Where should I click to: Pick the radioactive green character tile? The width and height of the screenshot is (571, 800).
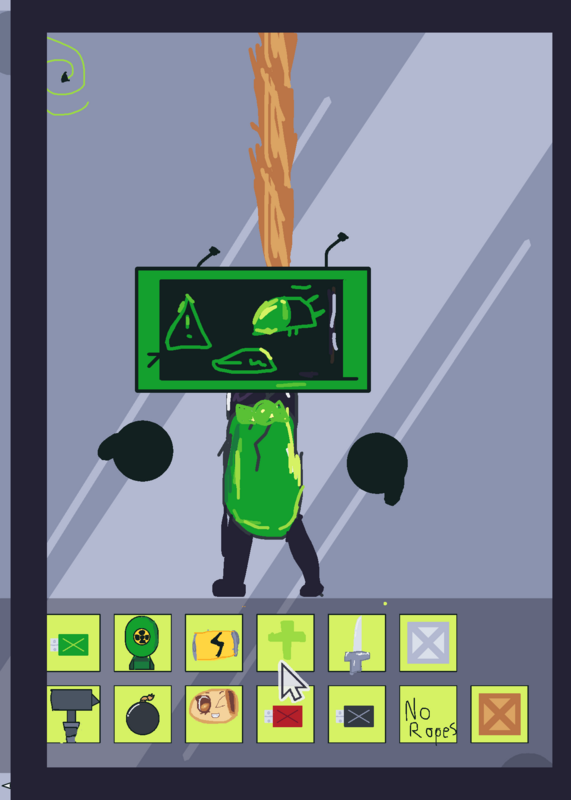[142, 643]
